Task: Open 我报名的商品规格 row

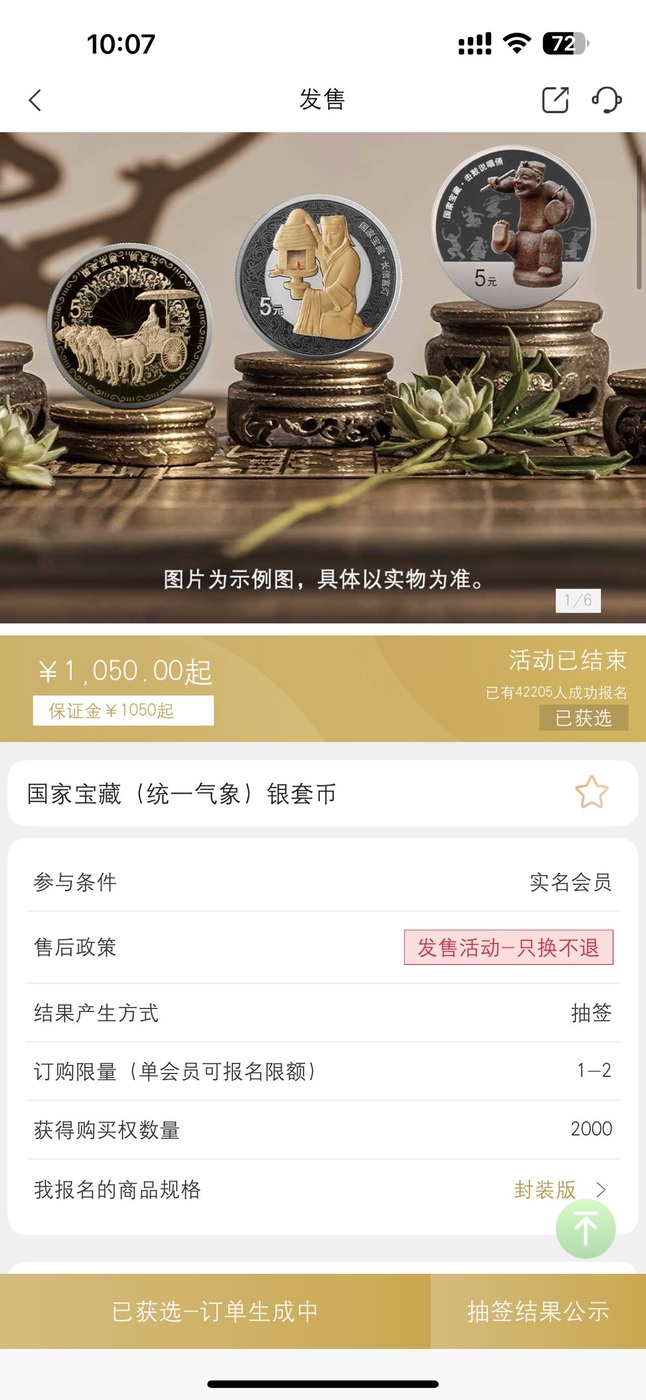Action: click(x=322, y=1190)
